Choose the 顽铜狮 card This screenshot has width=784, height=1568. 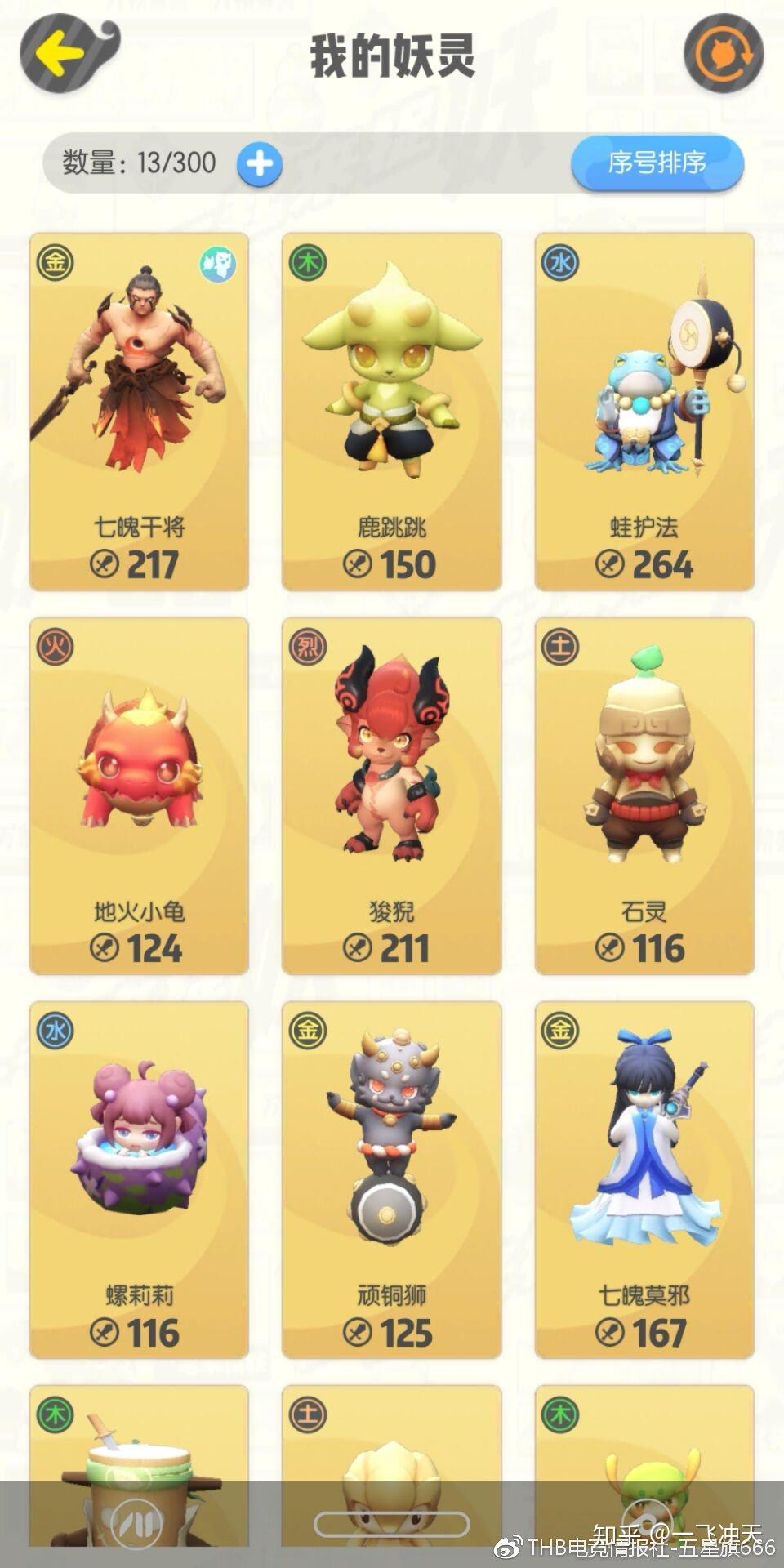point(391,1179)
